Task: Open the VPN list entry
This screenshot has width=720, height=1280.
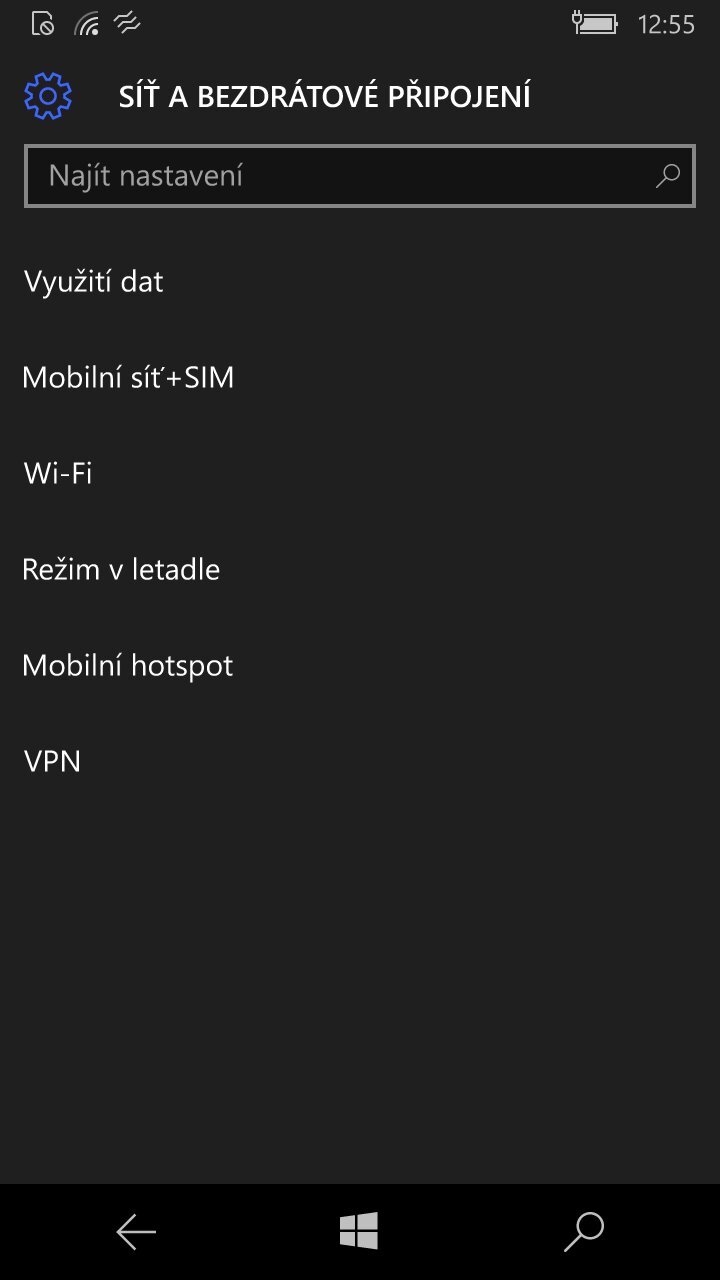Action: click(x=52, y=761)
